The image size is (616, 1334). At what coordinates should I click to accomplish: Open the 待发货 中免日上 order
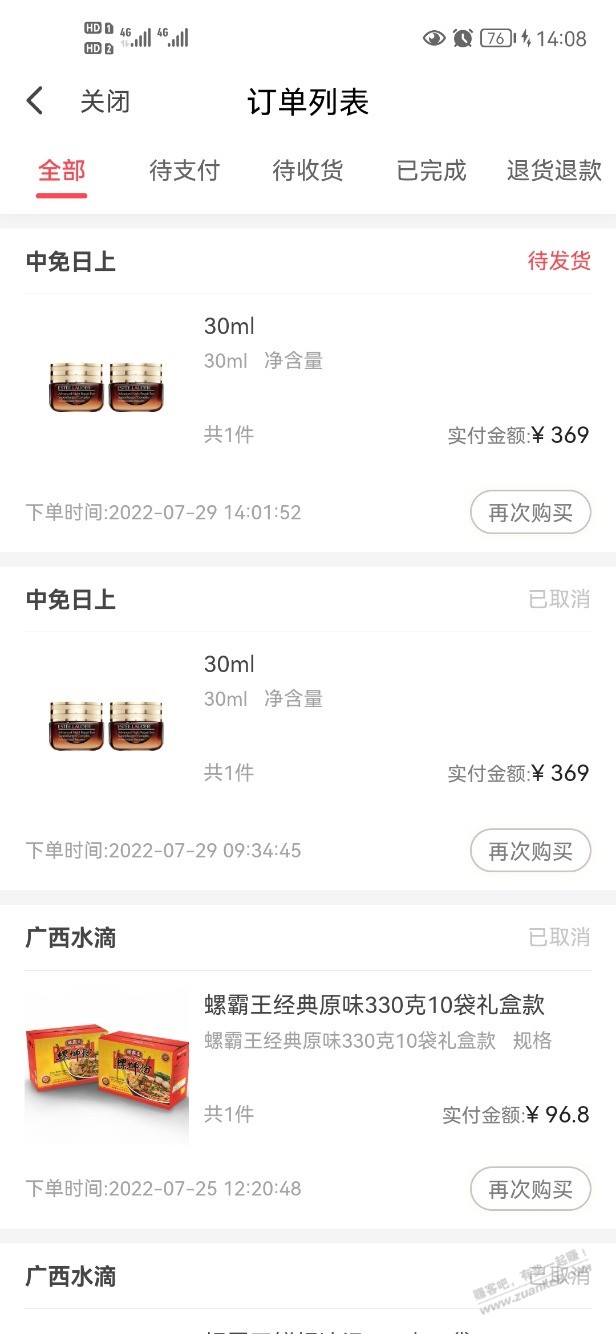308,390
